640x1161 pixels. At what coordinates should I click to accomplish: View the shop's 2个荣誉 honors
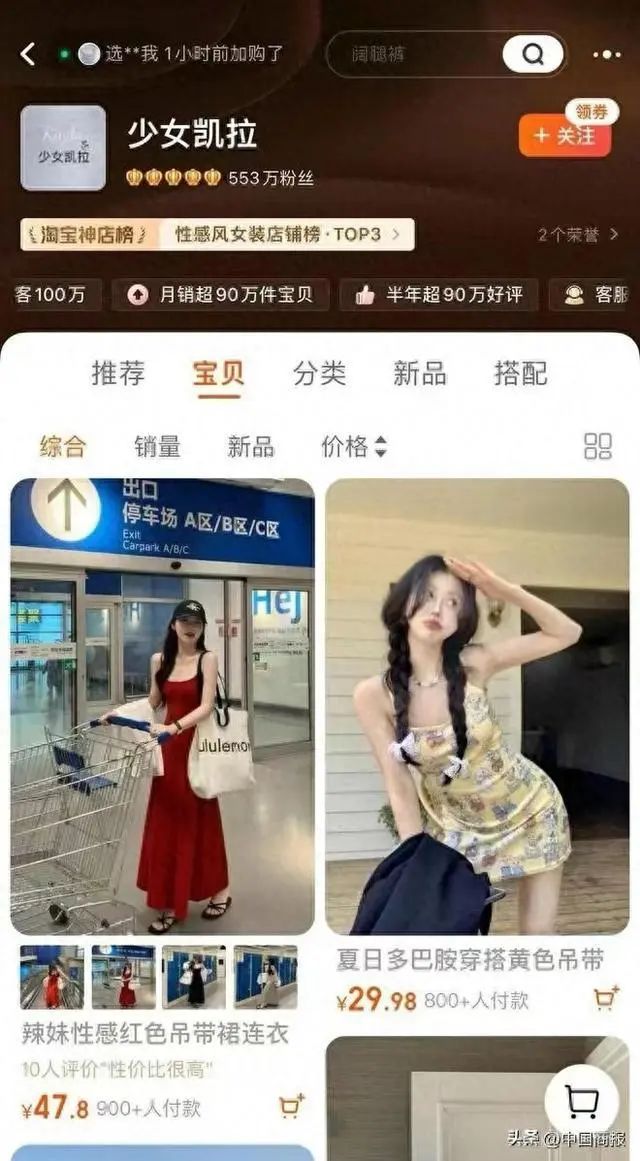[578, 235]
